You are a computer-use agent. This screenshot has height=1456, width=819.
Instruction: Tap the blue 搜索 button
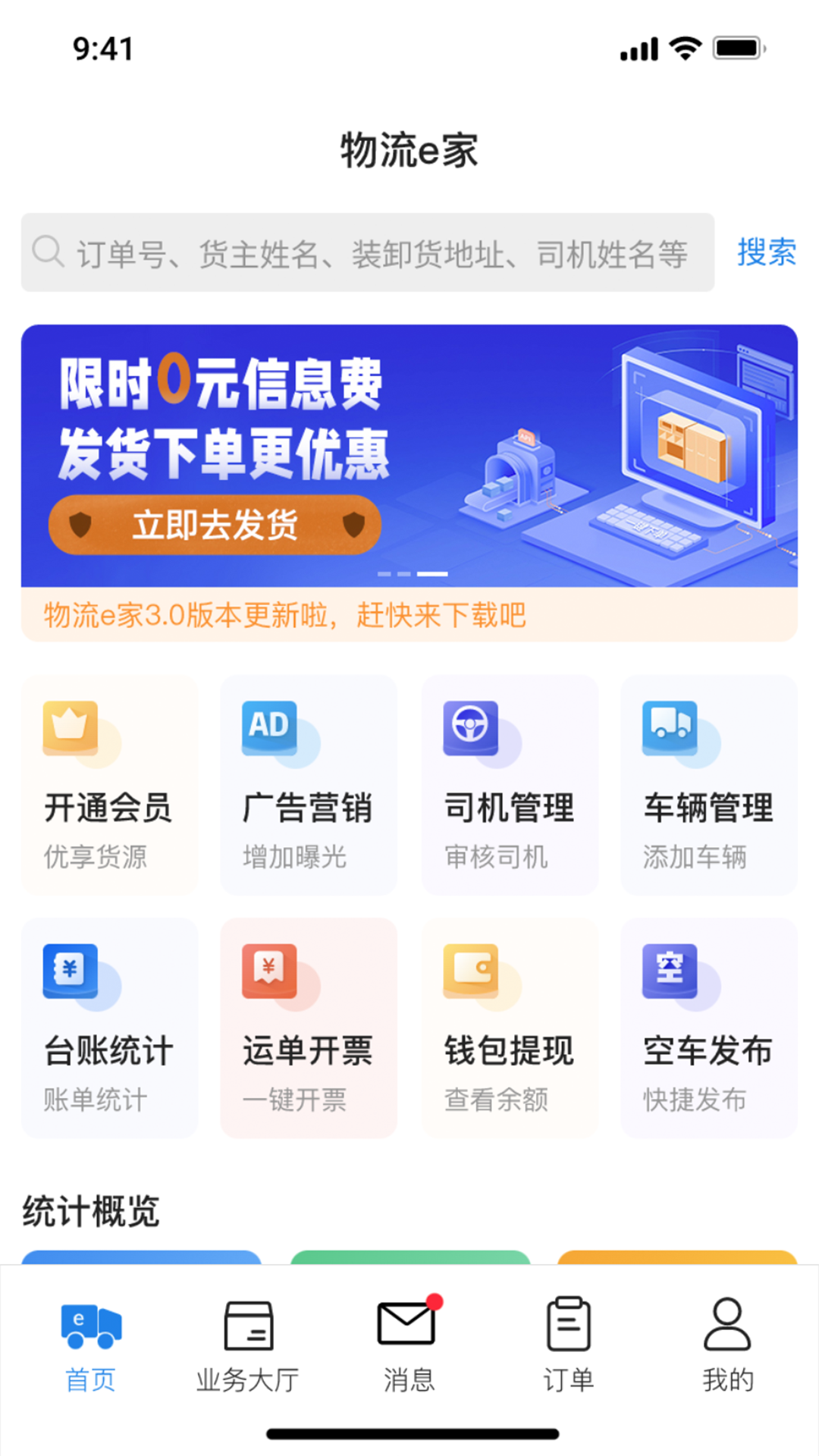coord(767,252)
